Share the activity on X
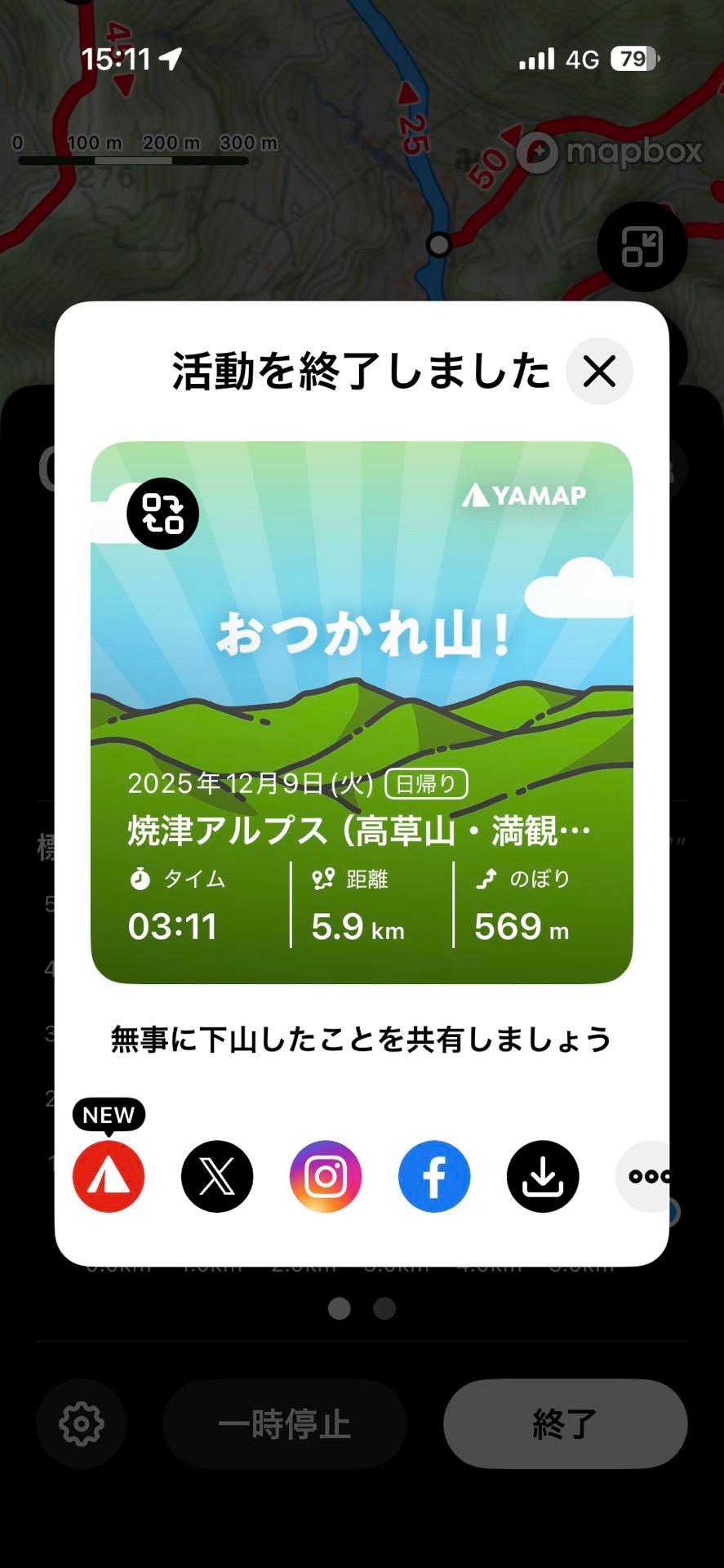The height and width of the screenshot is (1568, 724). pyautogui.click(x=217, y=1176)
